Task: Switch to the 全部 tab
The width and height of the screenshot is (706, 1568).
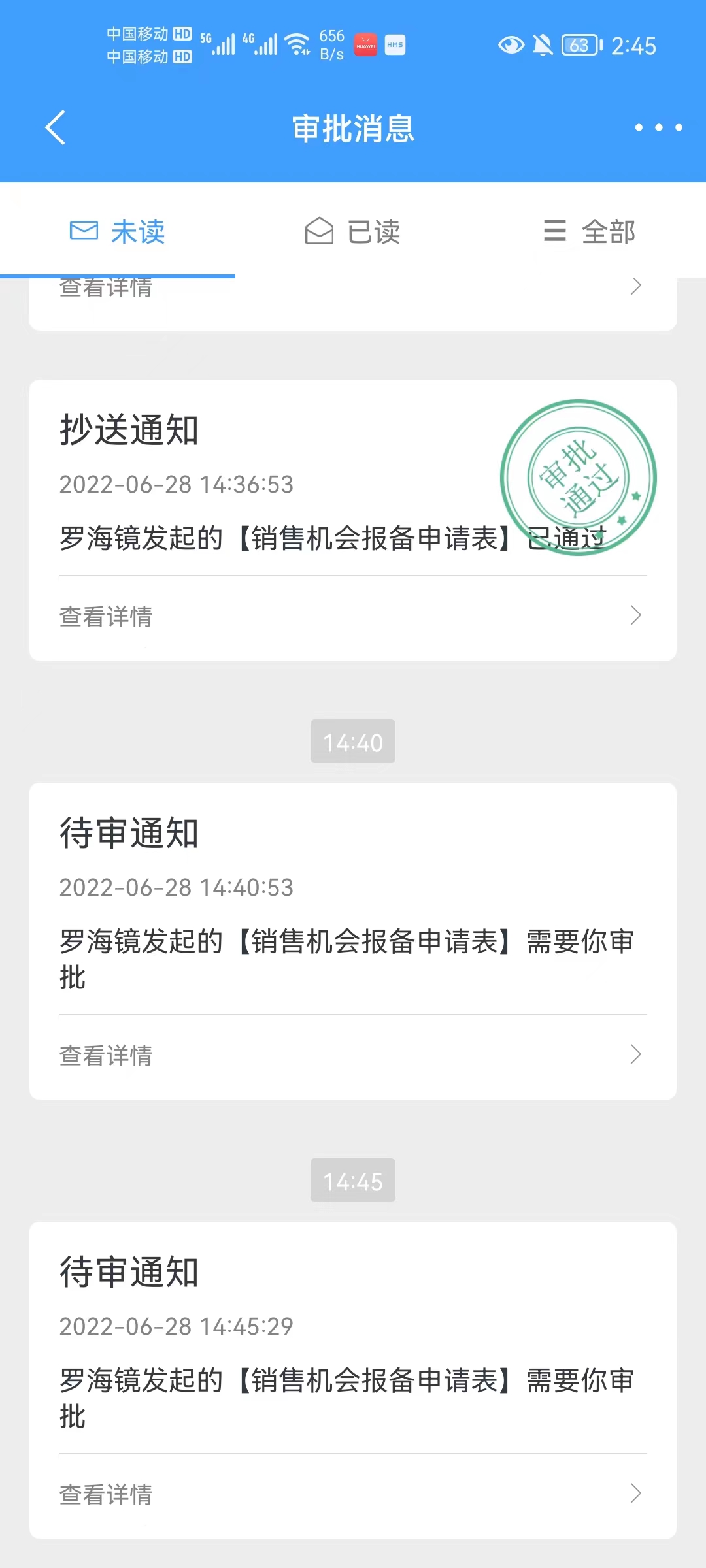Action: click(x=589, y=231)
